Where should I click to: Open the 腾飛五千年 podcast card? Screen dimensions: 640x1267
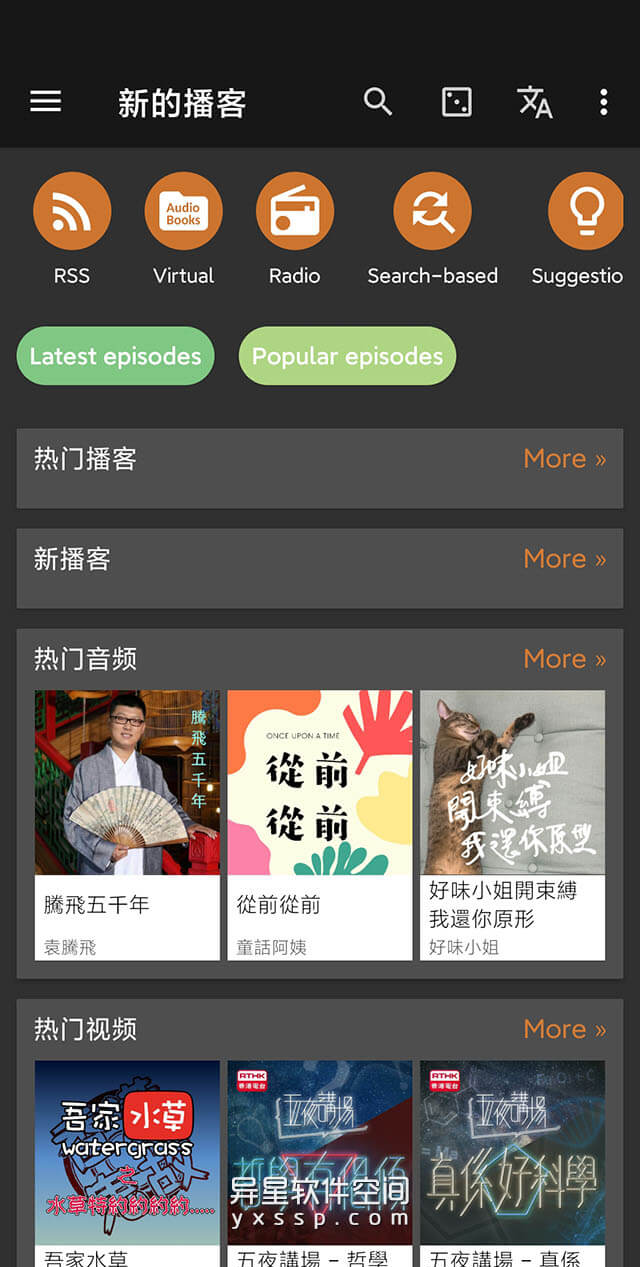click(x=127, y=824)
